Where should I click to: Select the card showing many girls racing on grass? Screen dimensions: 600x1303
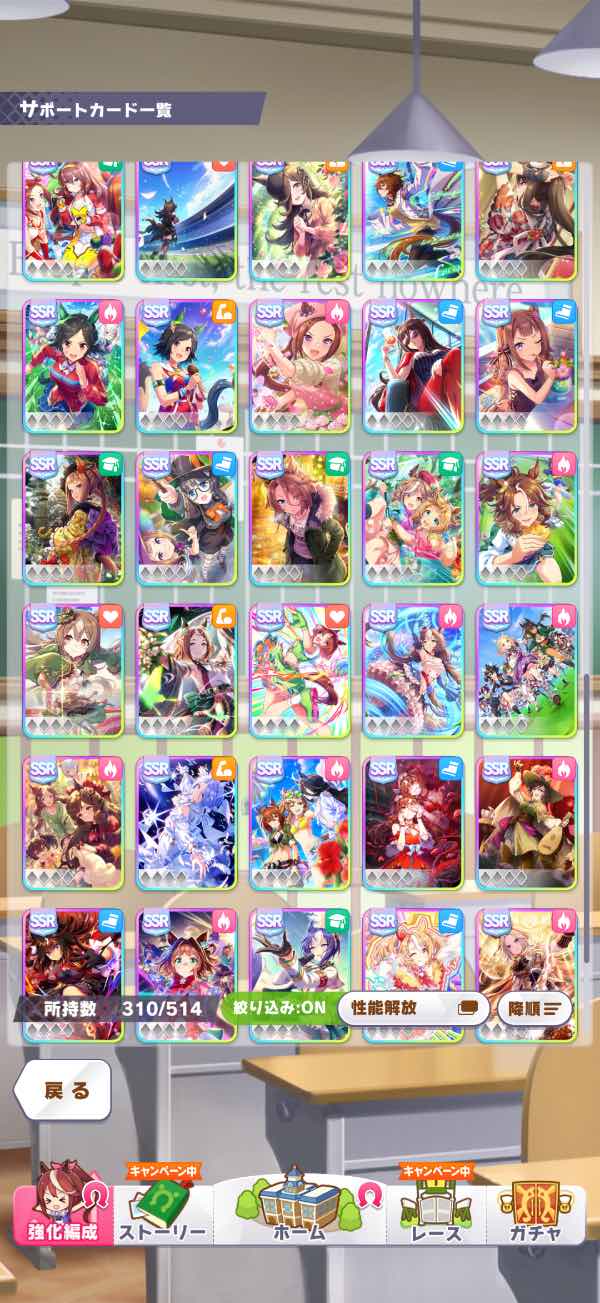click(x=526, y=672)
